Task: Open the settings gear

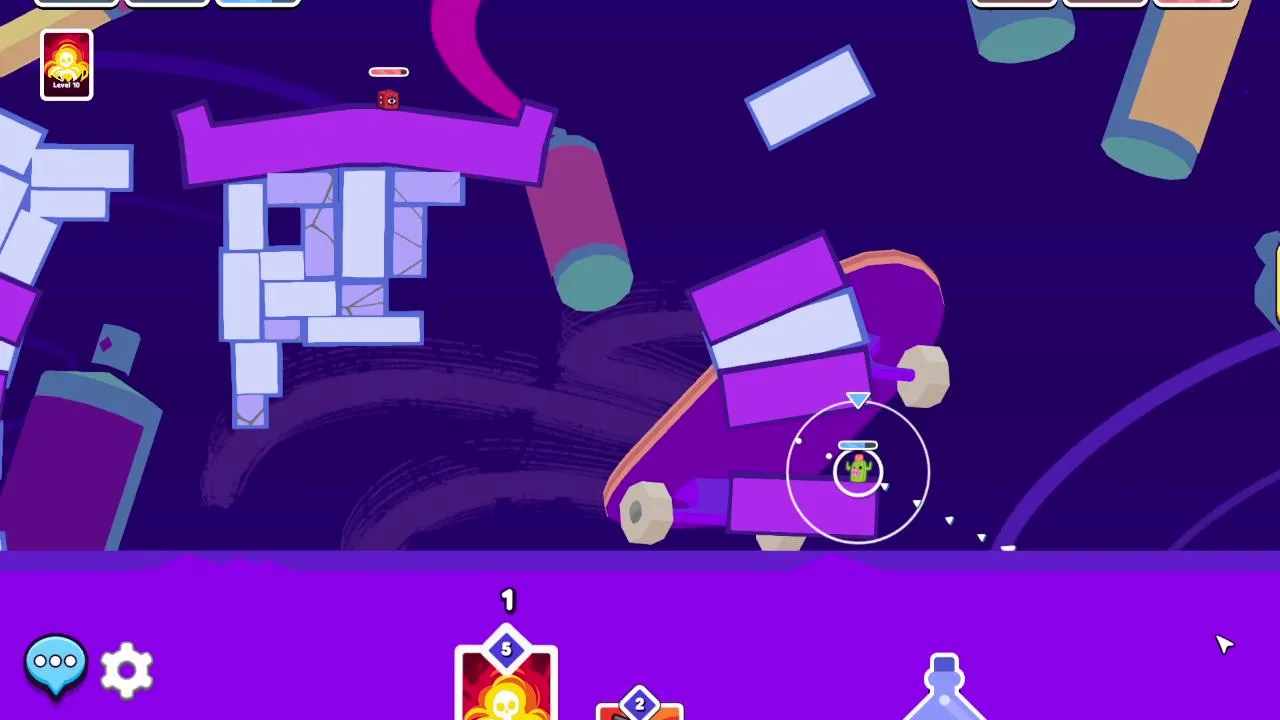Action: pos(127,670)
